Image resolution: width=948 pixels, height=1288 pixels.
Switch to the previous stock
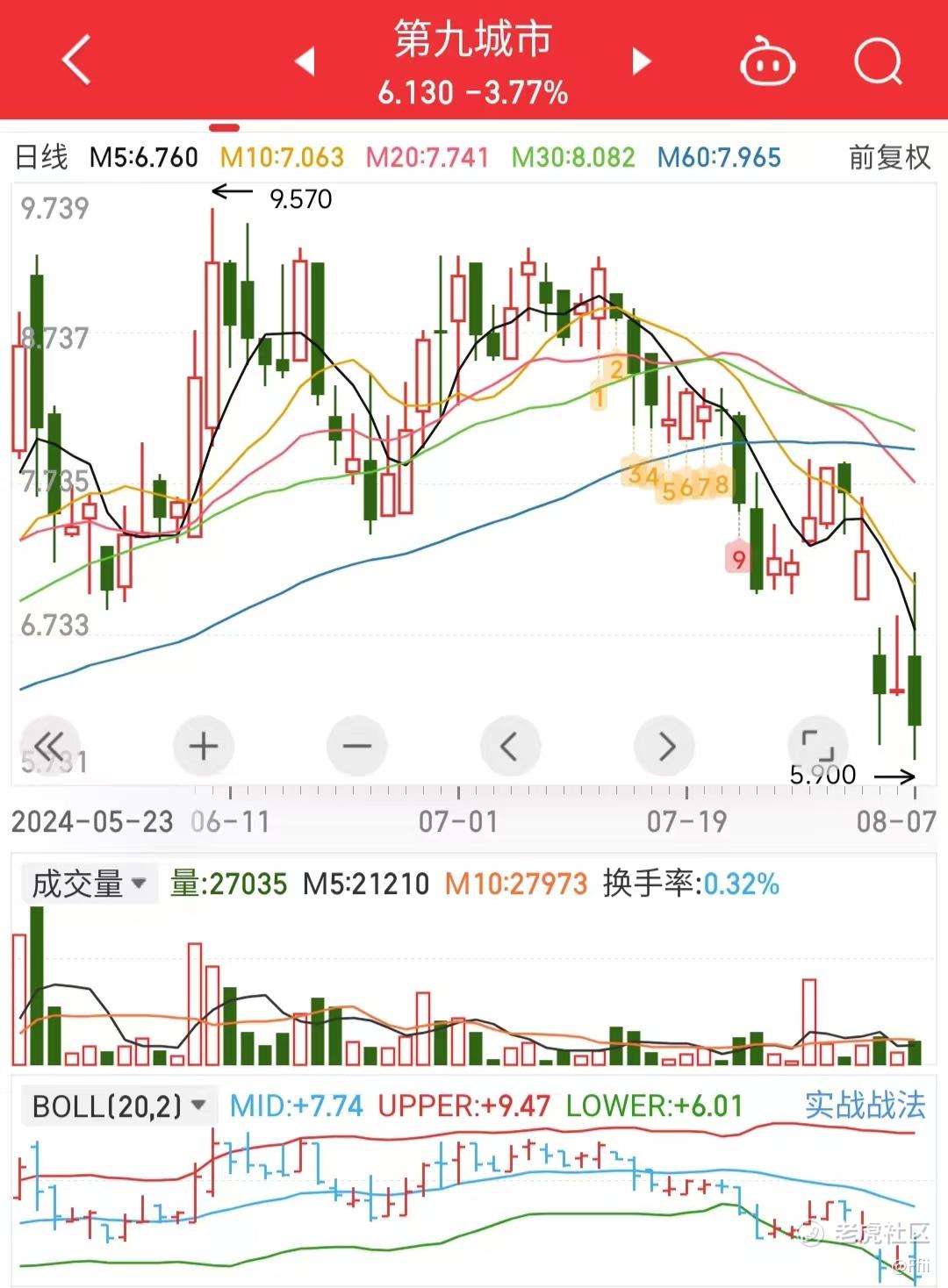point(305,61)
